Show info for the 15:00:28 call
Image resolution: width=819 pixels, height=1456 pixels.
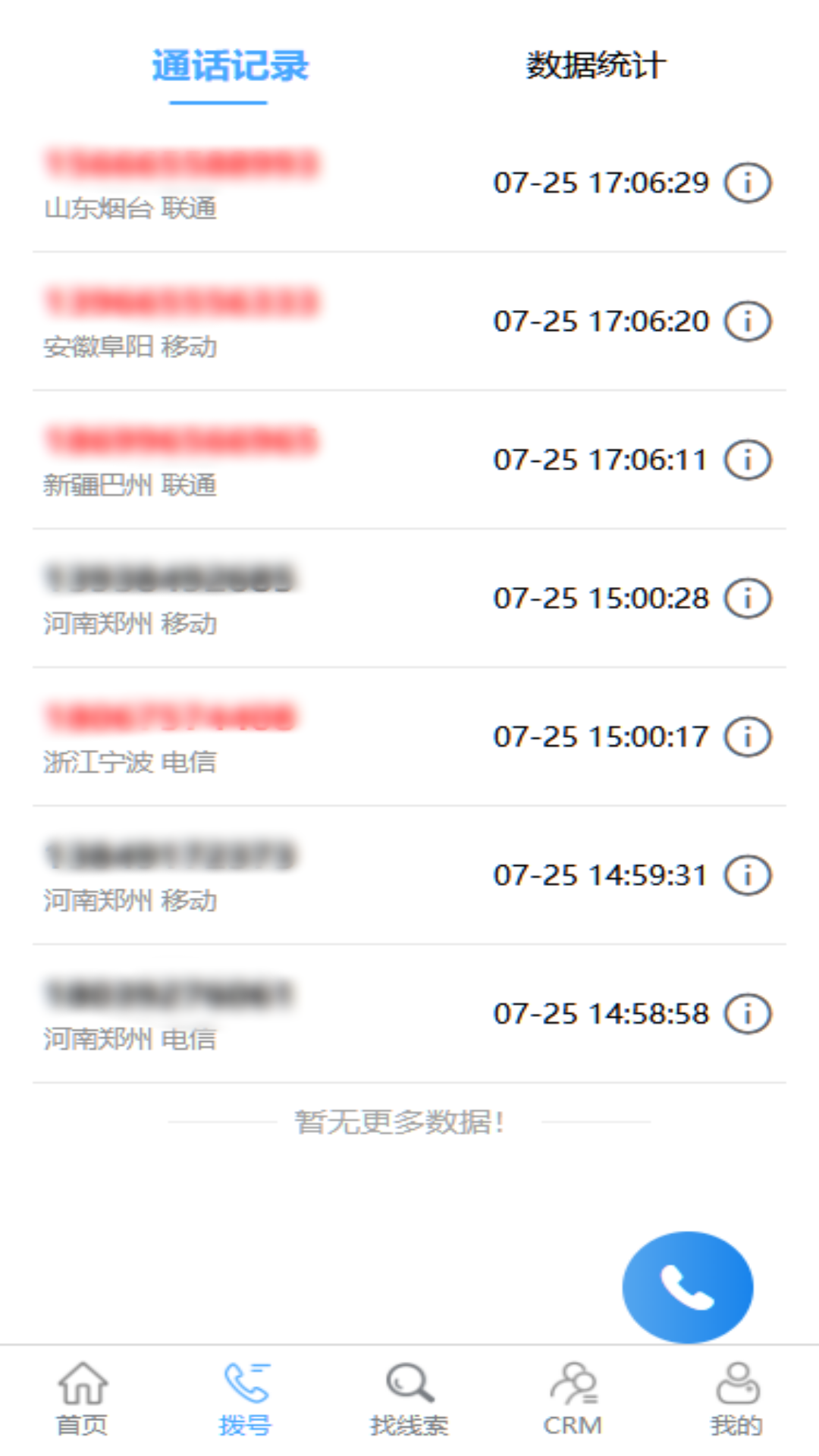coord(748,598)
